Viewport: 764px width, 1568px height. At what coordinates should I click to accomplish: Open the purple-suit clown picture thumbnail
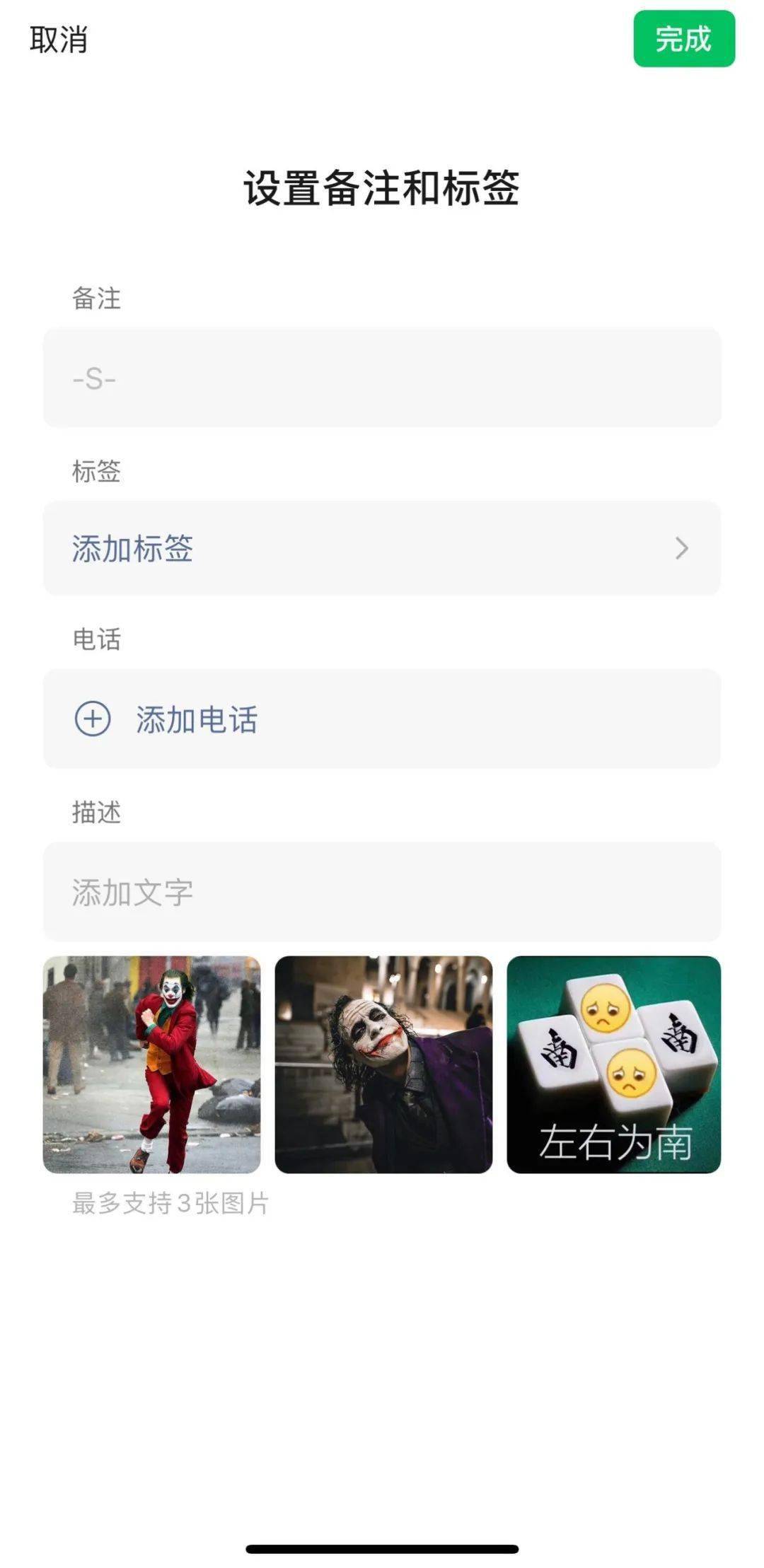click(383, 1064)
